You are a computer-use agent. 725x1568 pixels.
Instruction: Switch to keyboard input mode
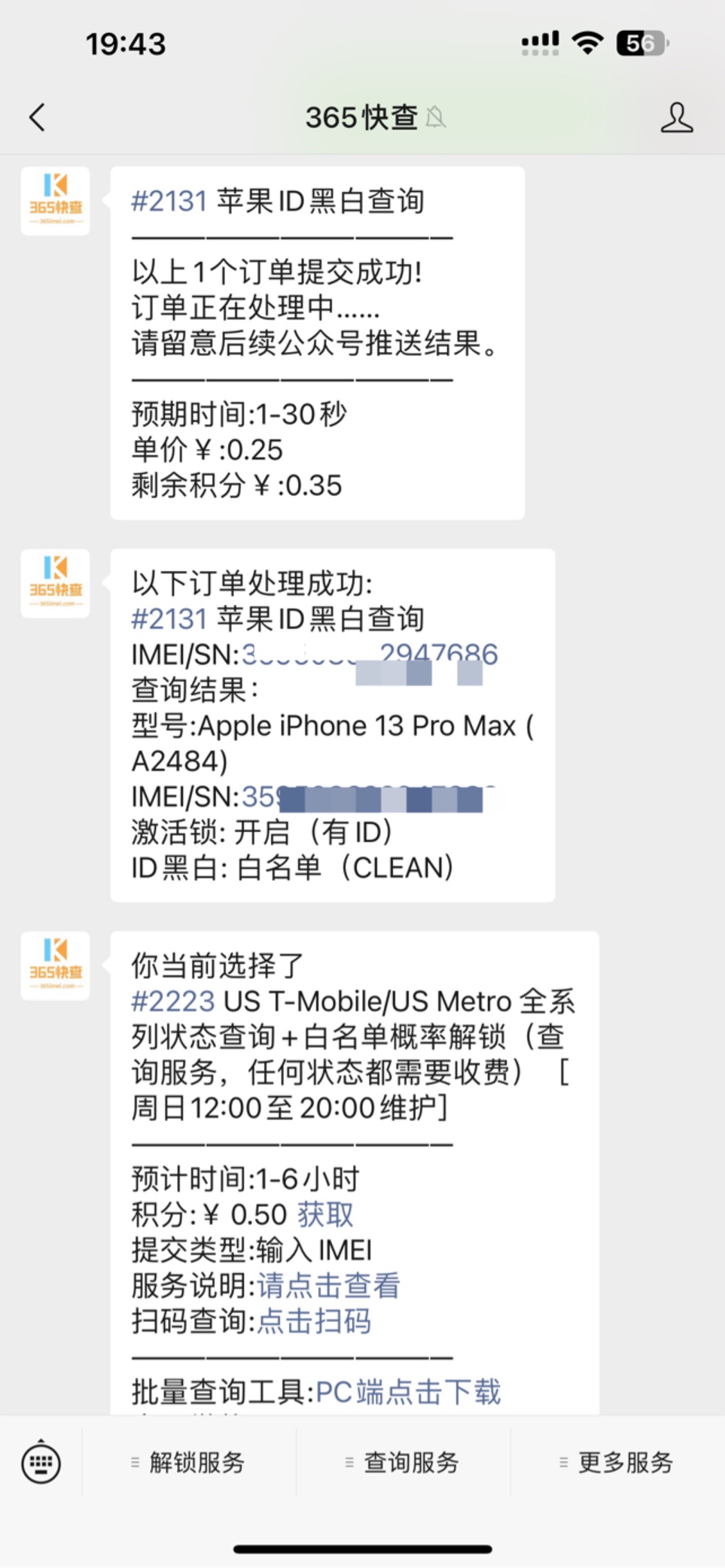pos(41,1462)
